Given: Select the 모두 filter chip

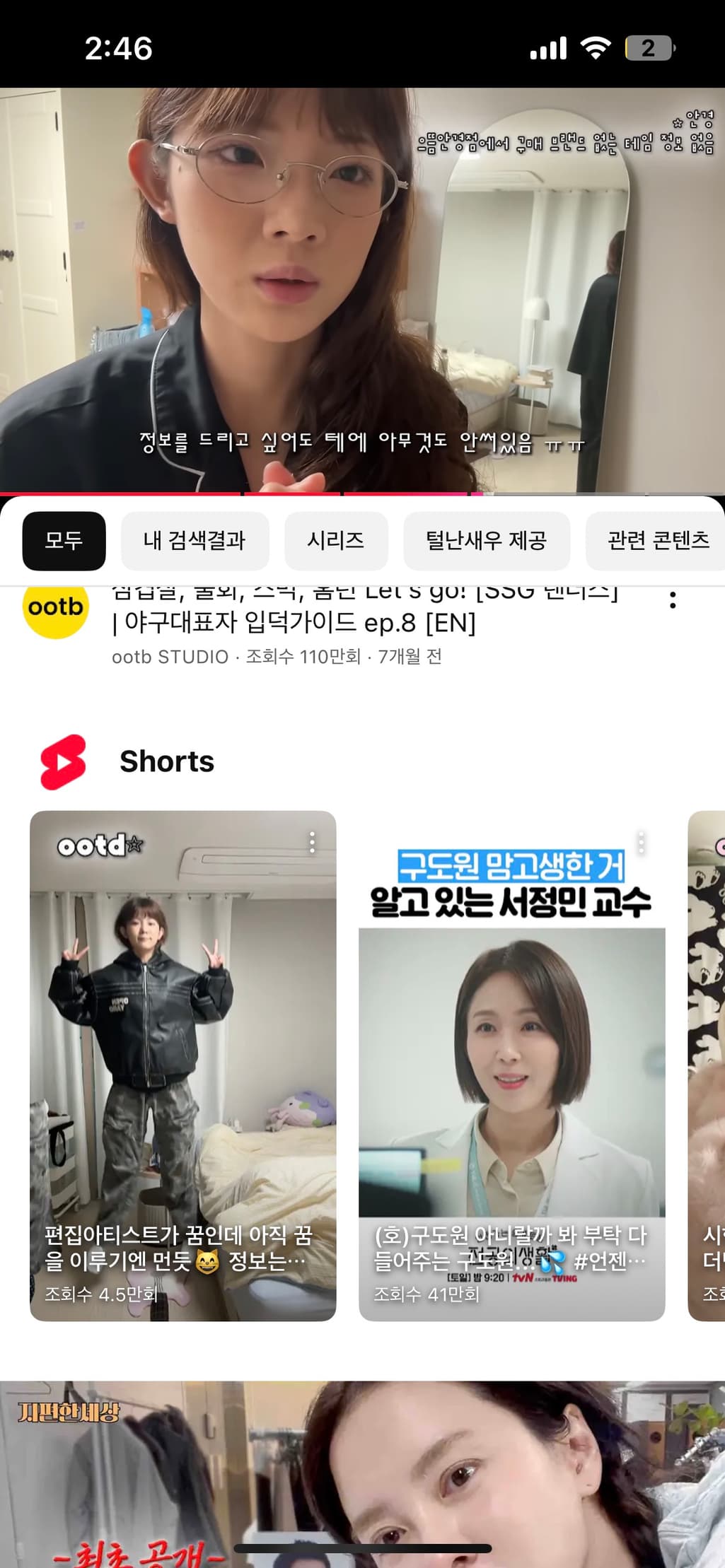Looking at the screenshot, I should [x=64, y=541].
